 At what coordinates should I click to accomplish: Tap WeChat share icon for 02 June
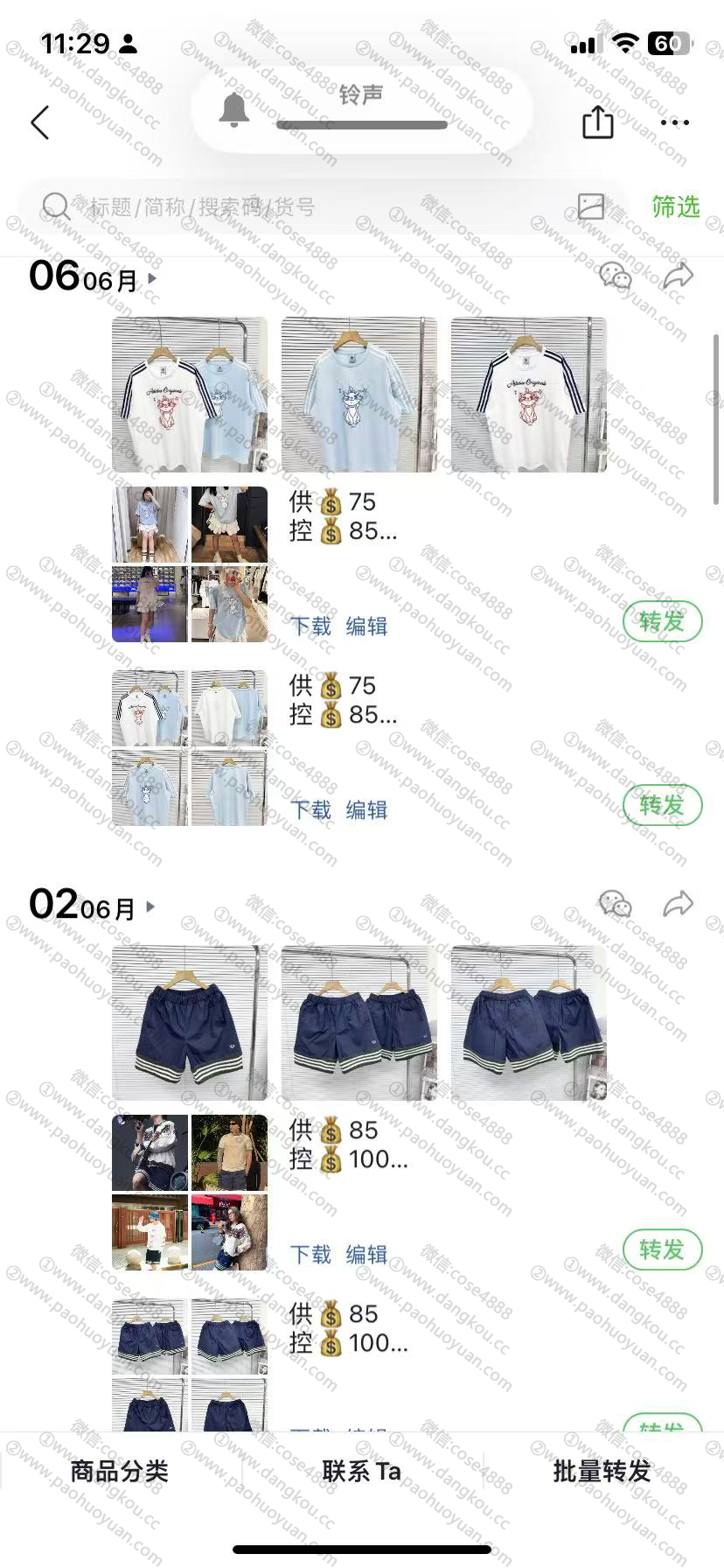click(615, 904)
